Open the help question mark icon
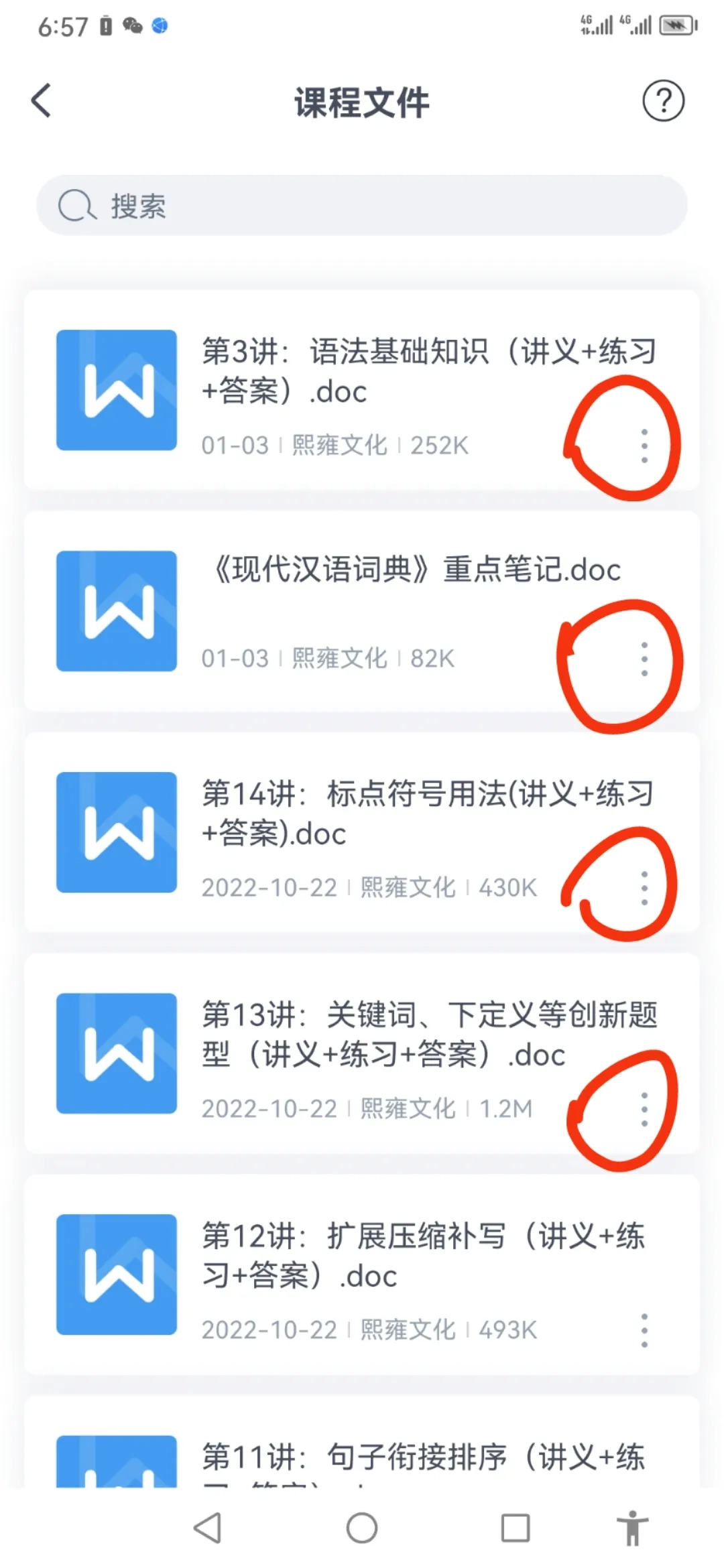 coord(663,101)
